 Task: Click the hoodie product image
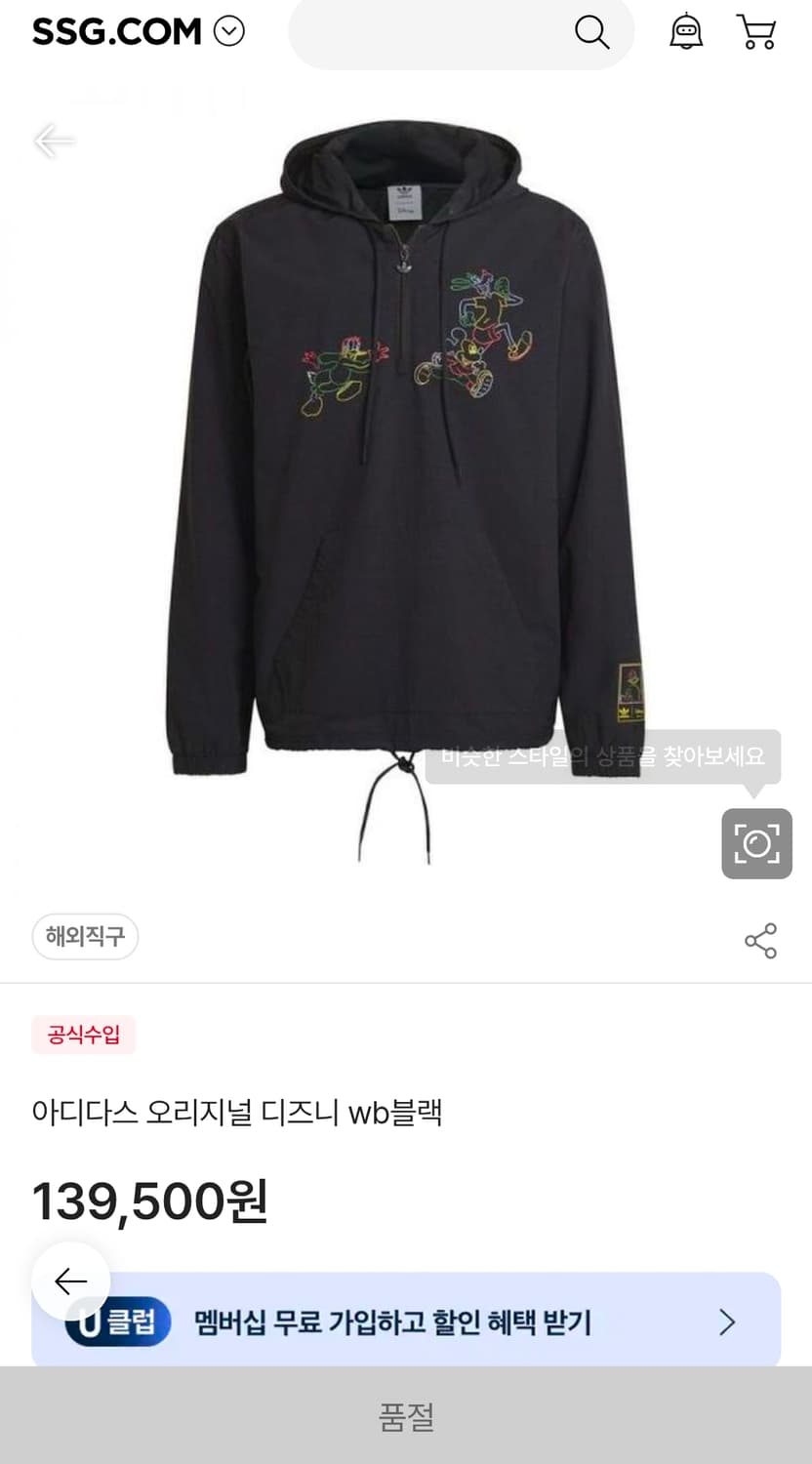pos(406,468)
